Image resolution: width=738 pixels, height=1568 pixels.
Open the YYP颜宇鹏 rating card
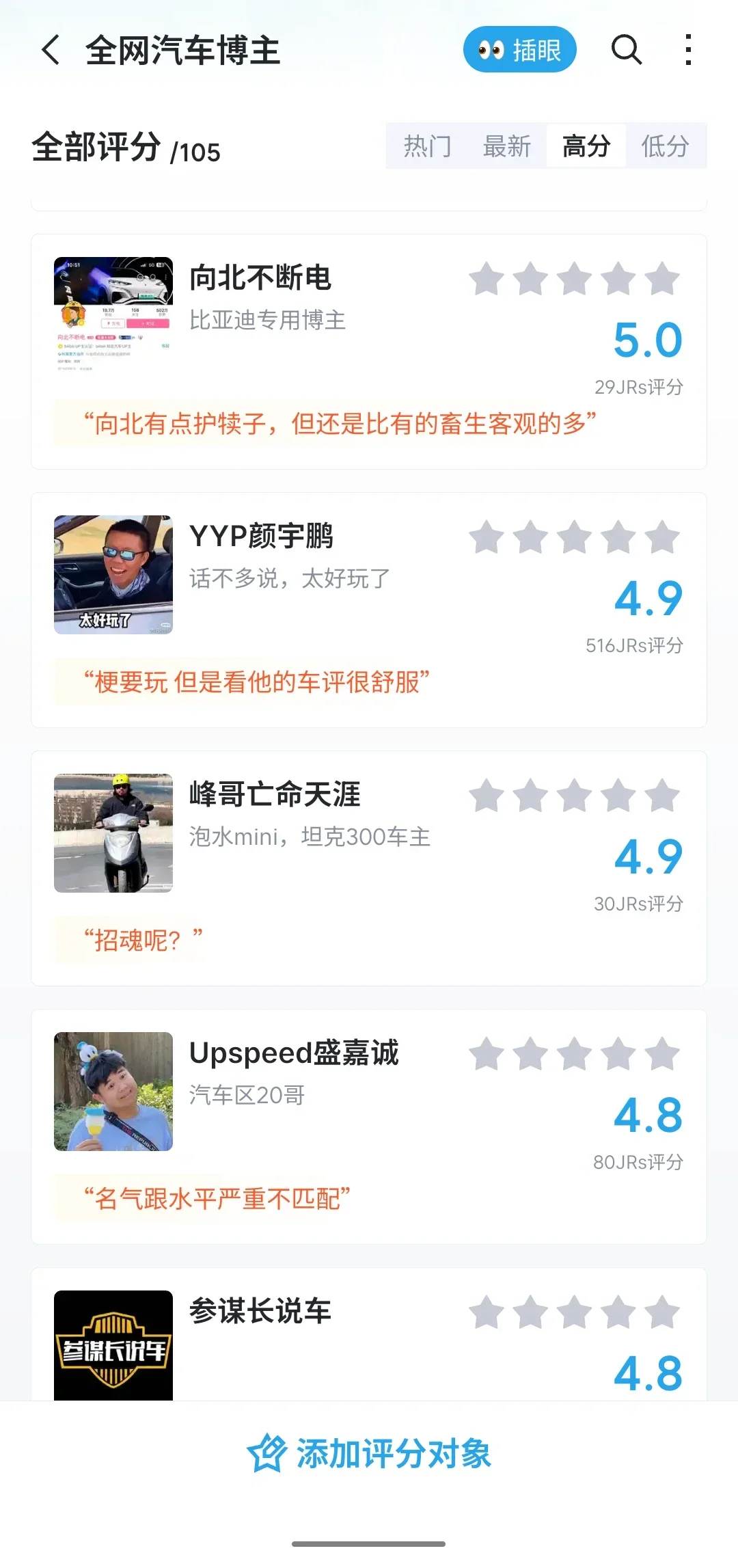tap(369, 610)
